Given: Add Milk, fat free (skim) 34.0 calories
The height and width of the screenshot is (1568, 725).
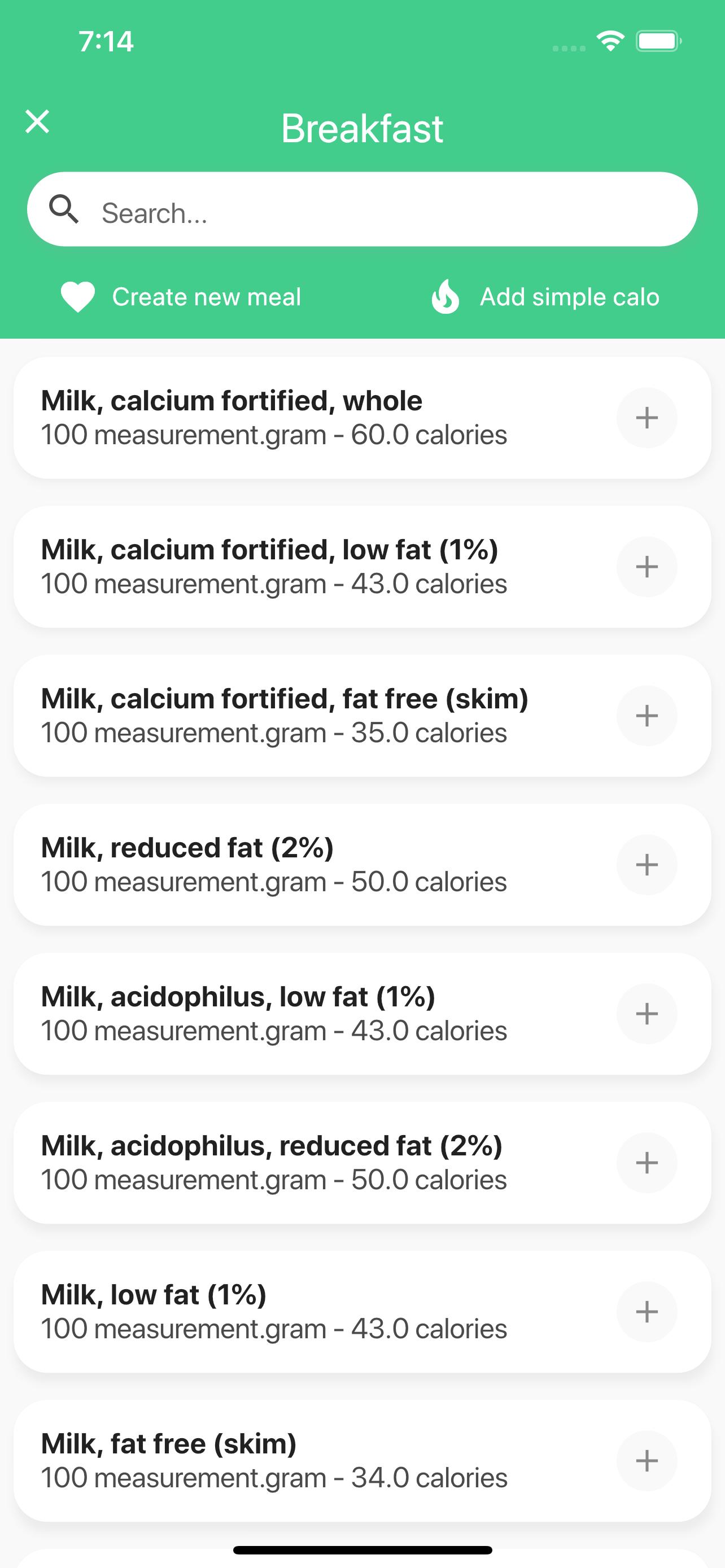Looking at the screenshot, I should pyautogui.click(x=647, y=1461).
